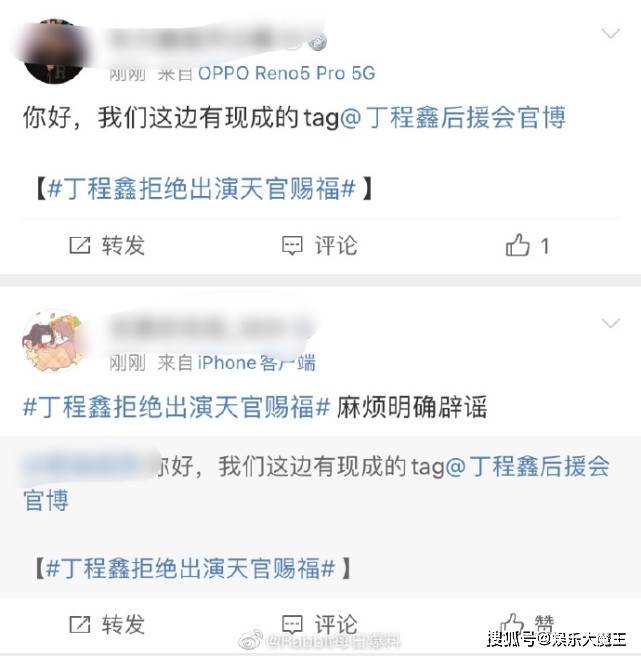The height and width of the screenshot is (656, 641).
Task: Open @丁程鑫后援会官博 in the quoted repost
Action: [526, 467]
